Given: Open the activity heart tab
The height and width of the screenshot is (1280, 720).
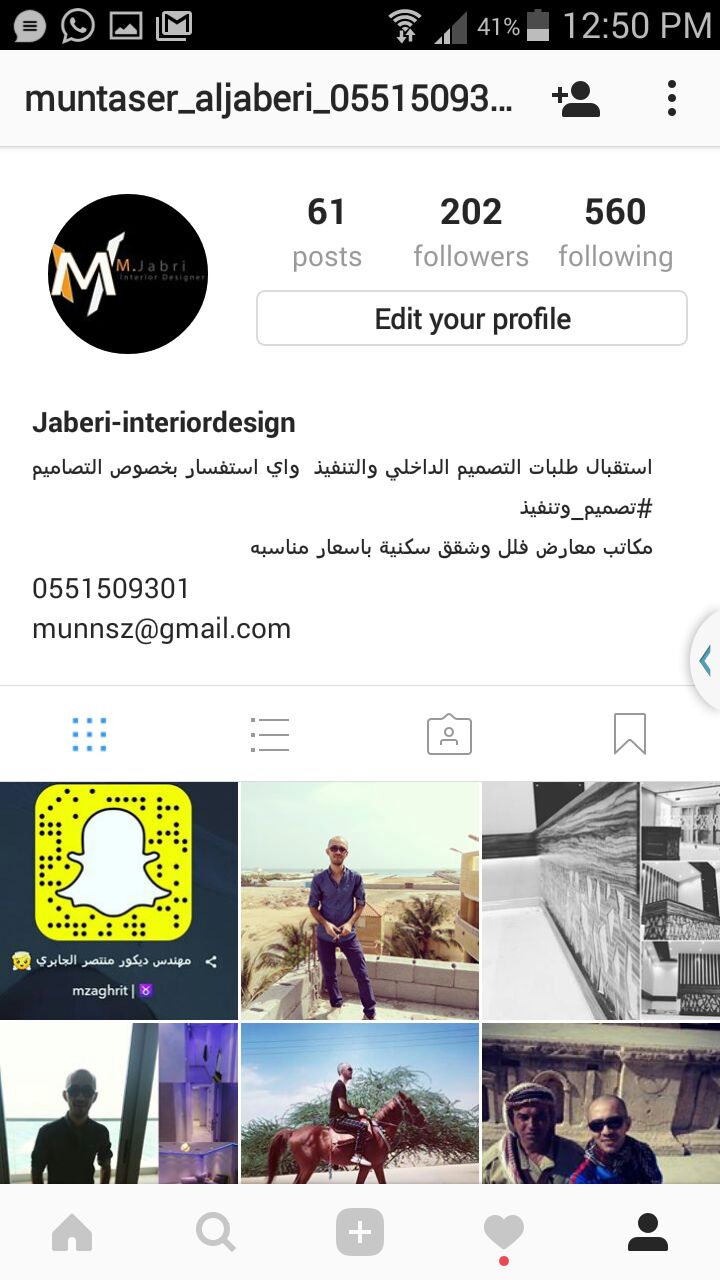Looking at the screenshot, I should point(504,1235).
